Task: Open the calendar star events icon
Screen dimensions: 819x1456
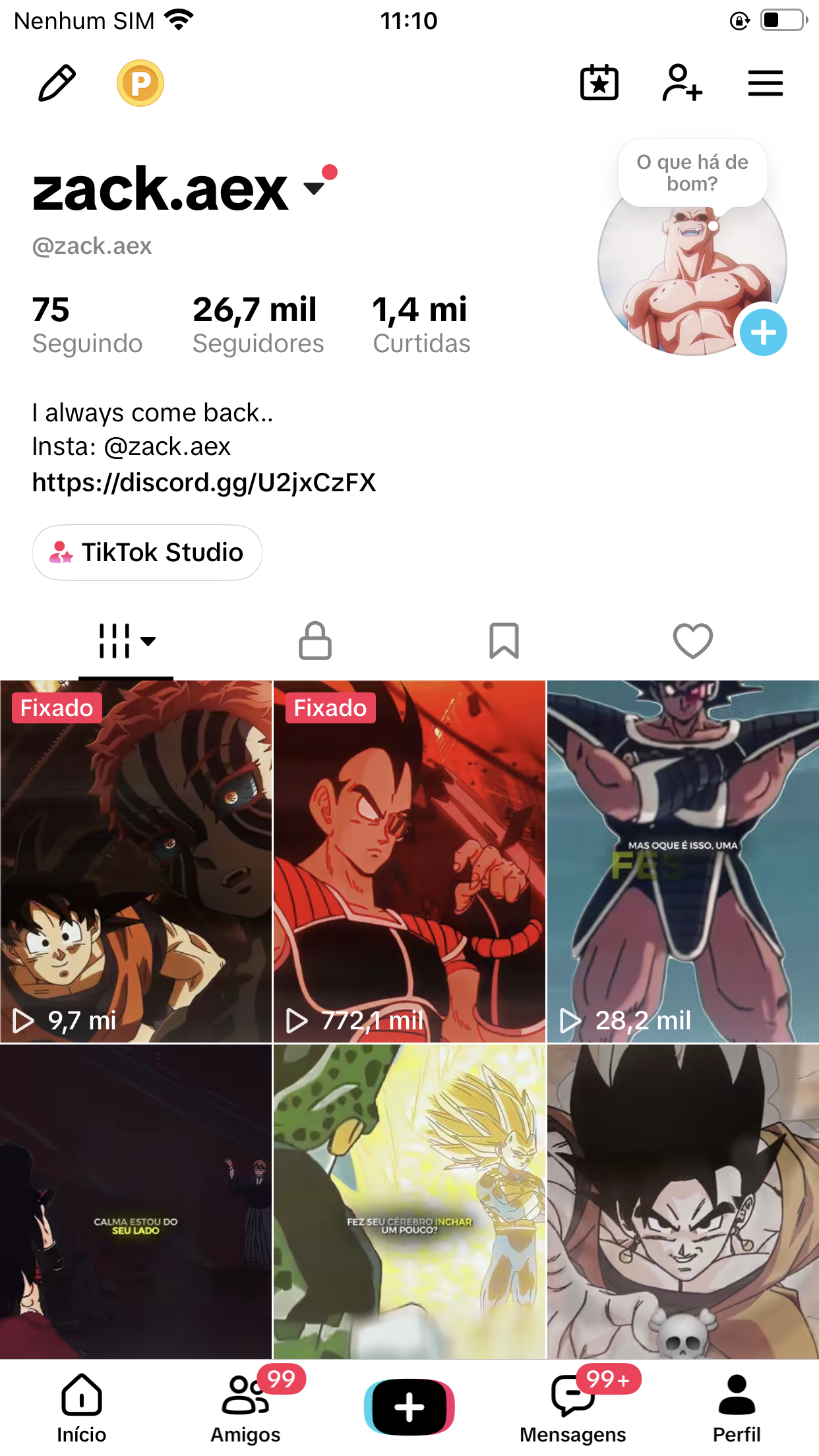Action: coord(599,83)
